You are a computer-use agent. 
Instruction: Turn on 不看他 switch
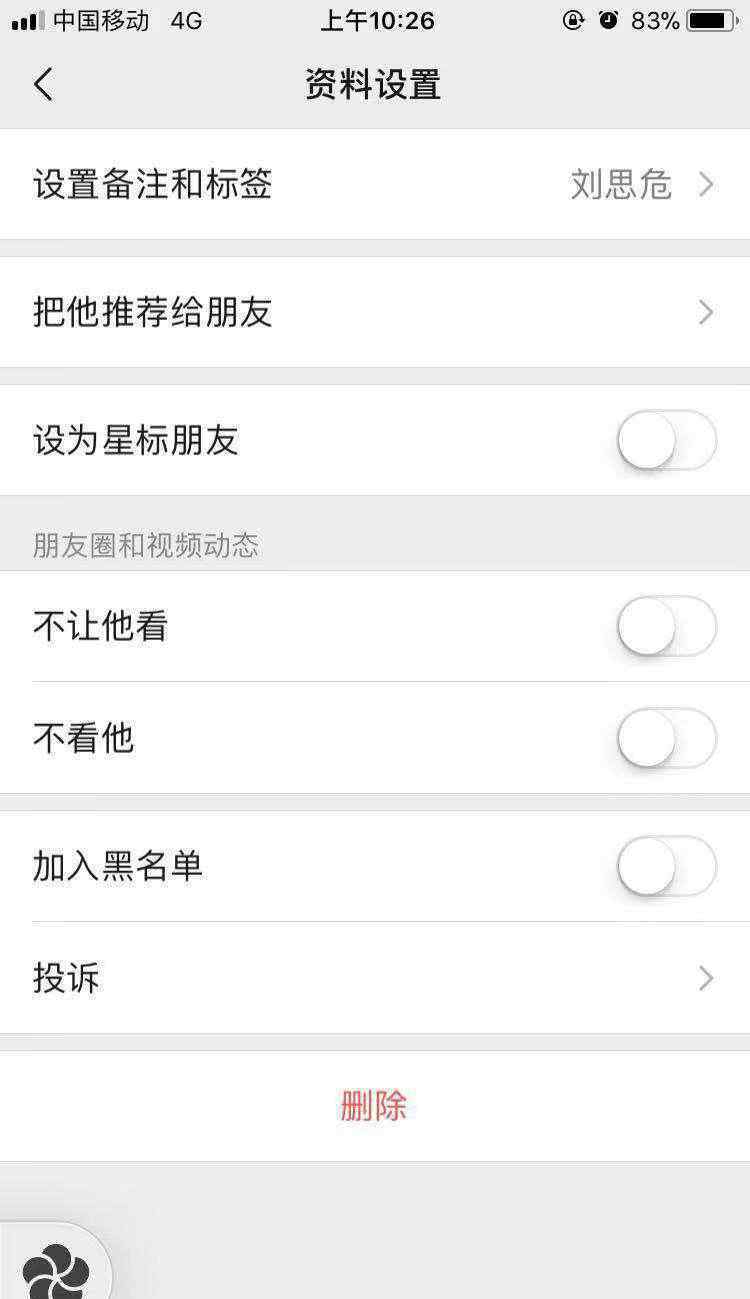(667, 738)
